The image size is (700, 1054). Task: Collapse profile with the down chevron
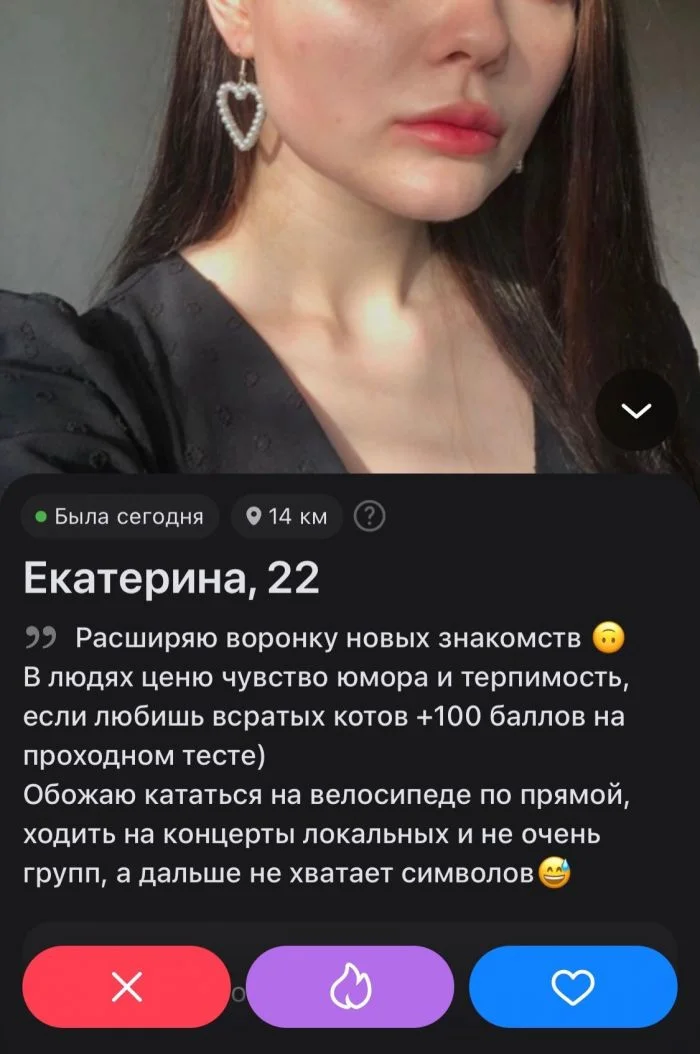(637, 411)
